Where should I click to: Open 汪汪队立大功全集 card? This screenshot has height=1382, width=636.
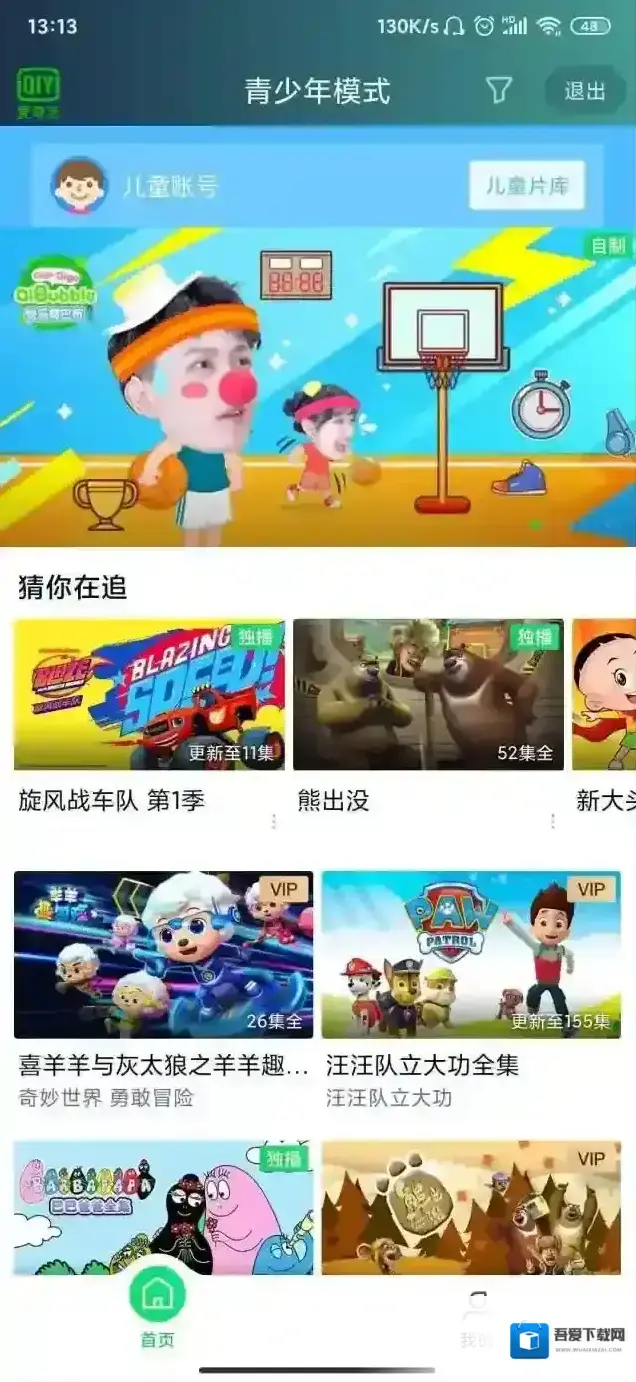(471, 955)
